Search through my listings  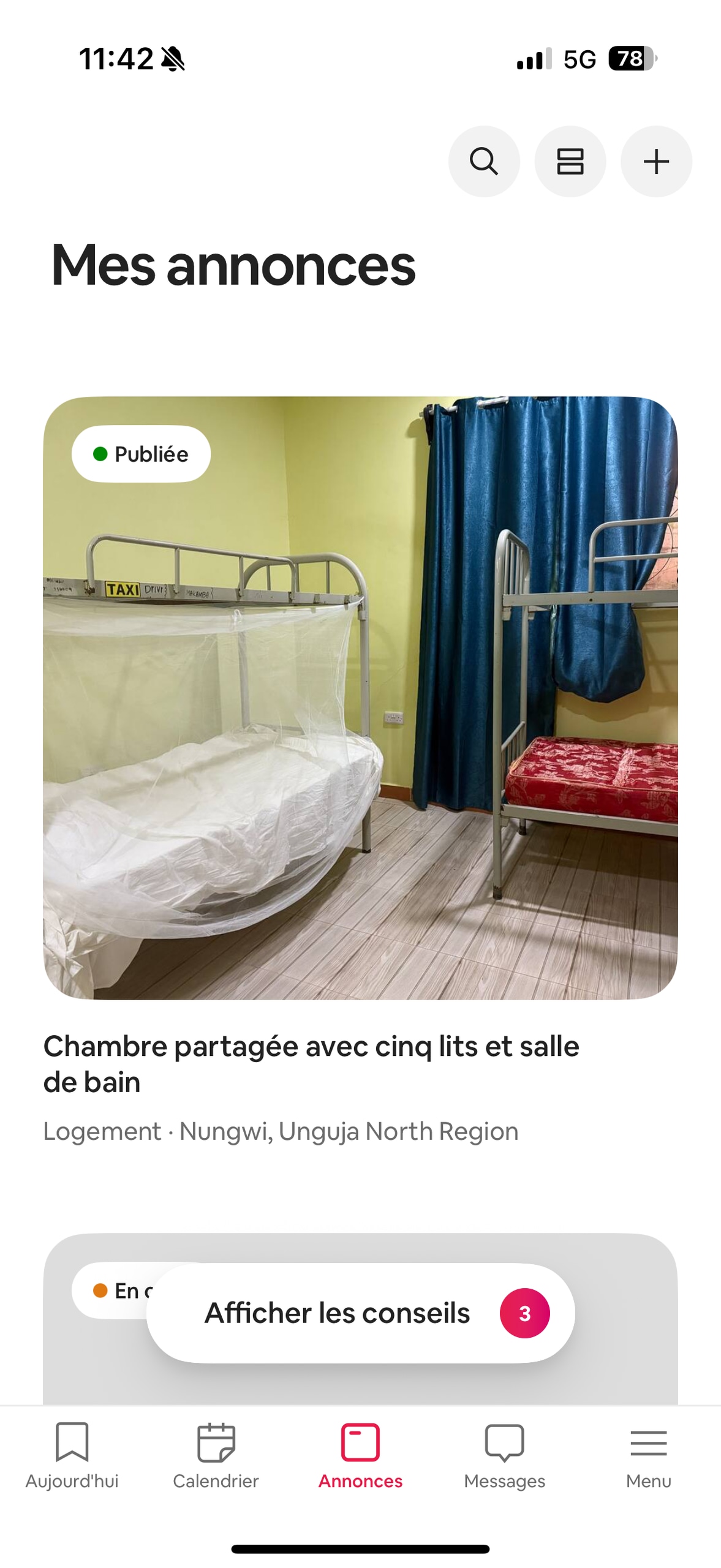coord(484,162)
